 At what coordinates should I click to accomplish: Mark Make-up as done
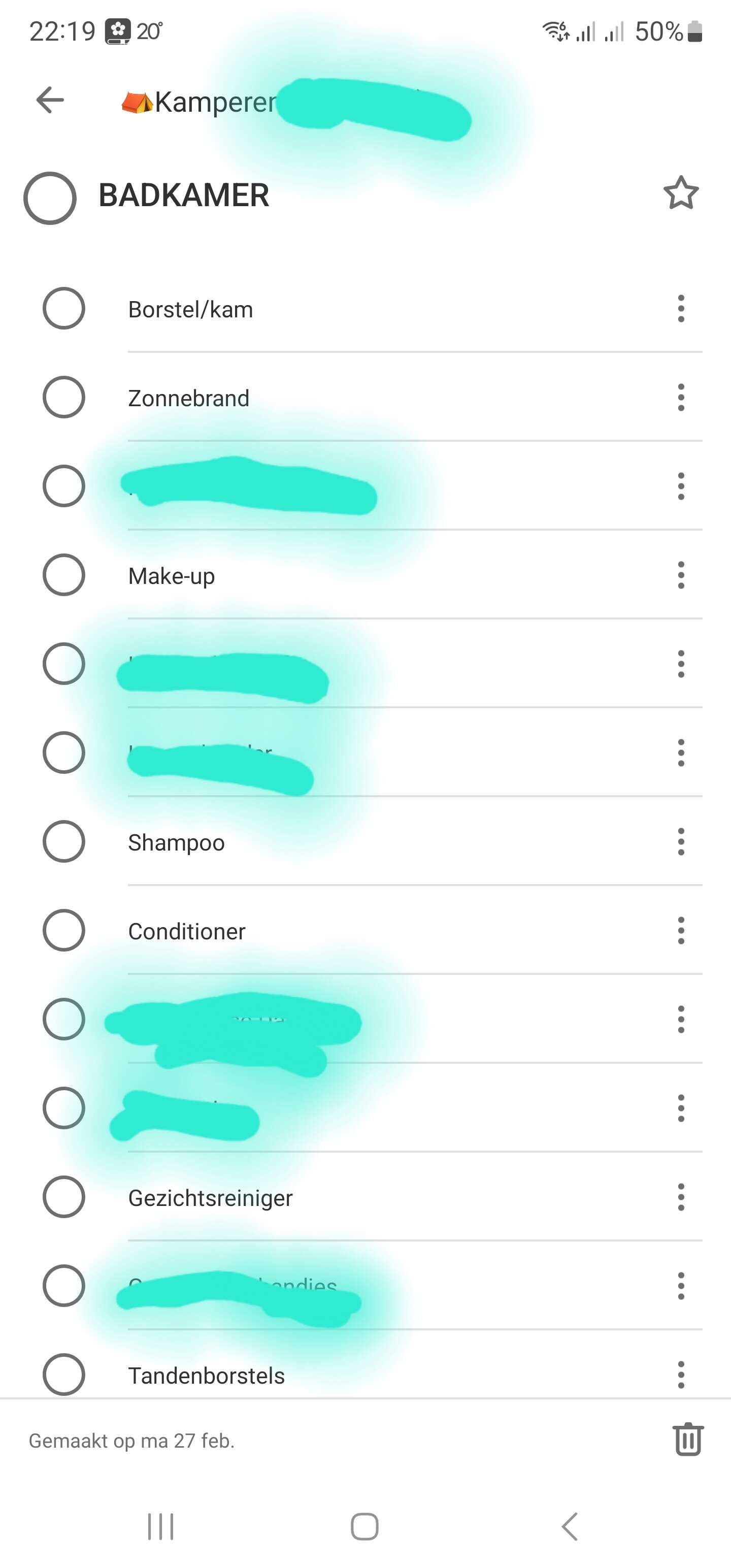tap(64, 575)
